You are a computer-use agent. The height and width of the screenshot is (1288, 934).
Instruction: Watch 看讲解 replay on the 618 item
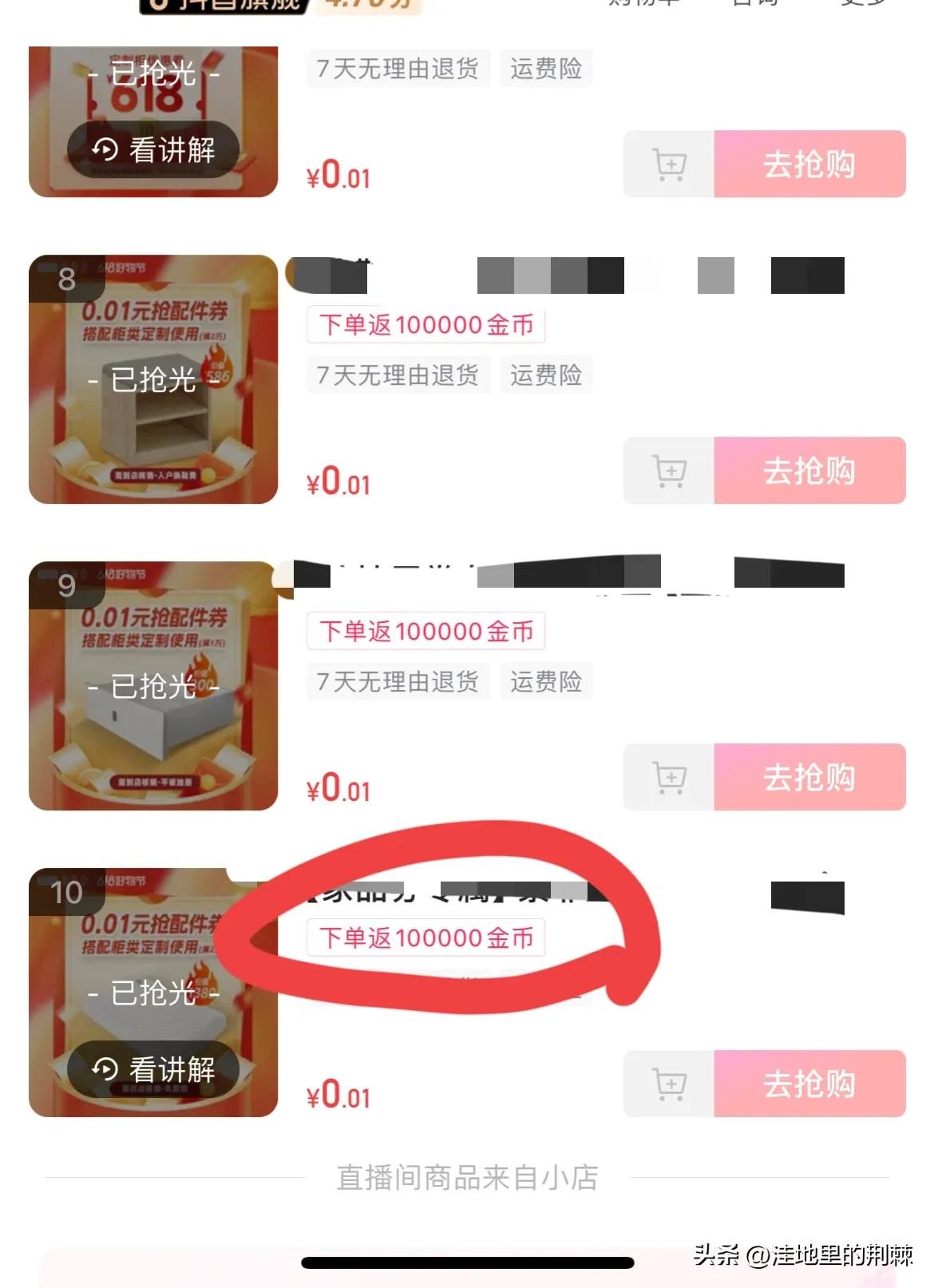[153, 149]
